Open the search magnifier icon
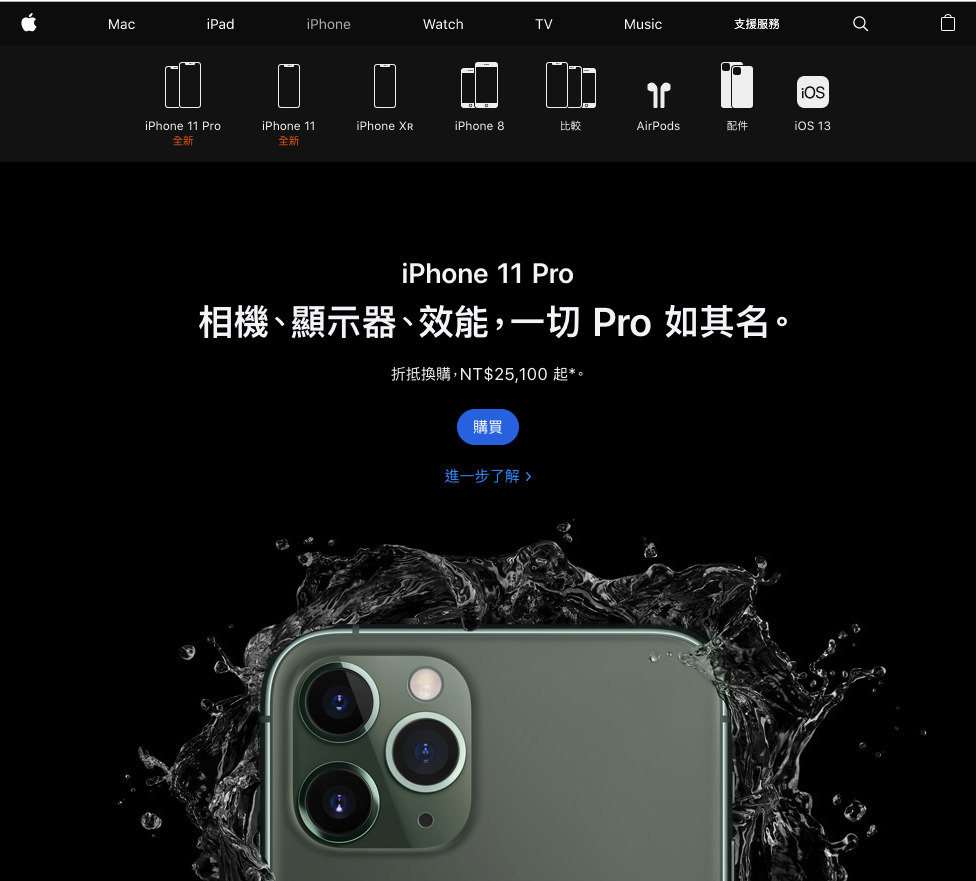976x881 pixels. point(860,24)
